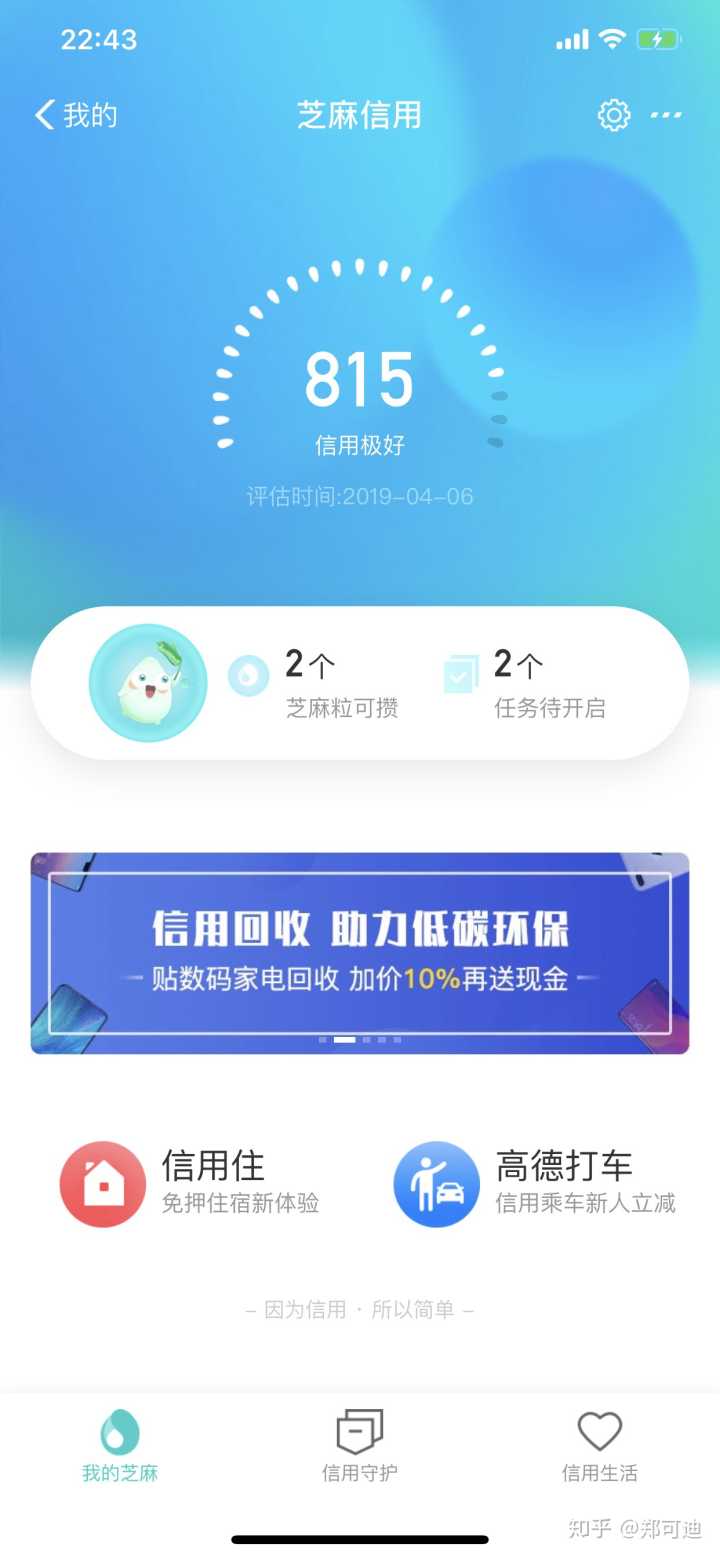Open the three-dot more menu
720x1558 pixels.
[666, 115]
